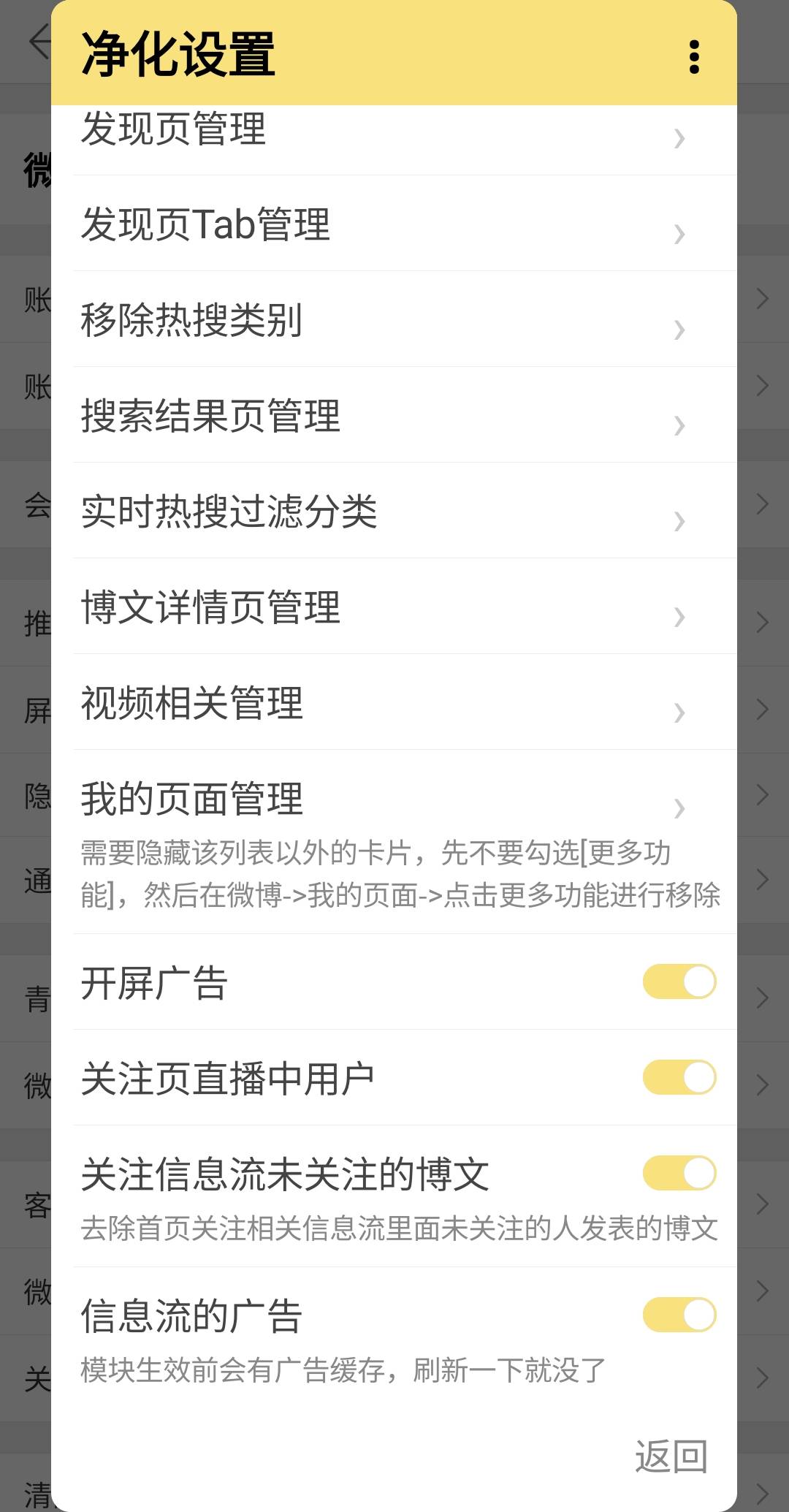Open 发现页Tab管理 with its arrow

click(680, 234)
